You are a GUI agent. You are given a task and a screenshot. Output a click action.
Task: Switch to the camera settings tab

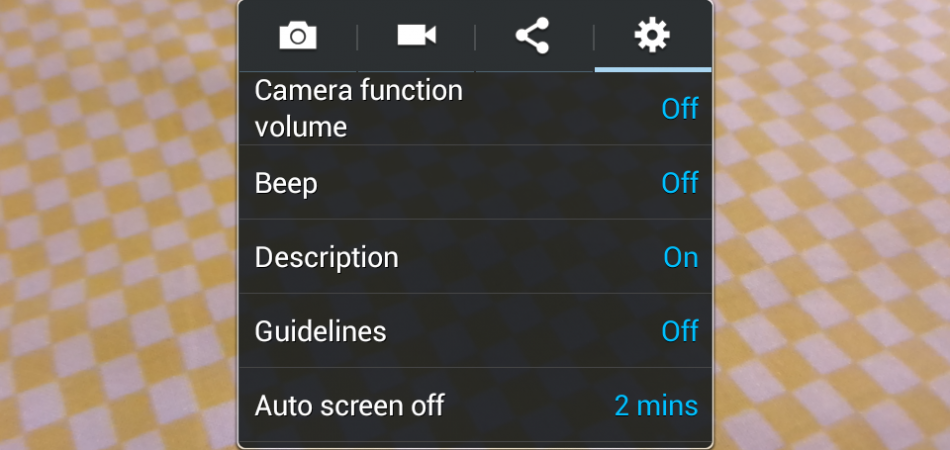tap(297, 37)
